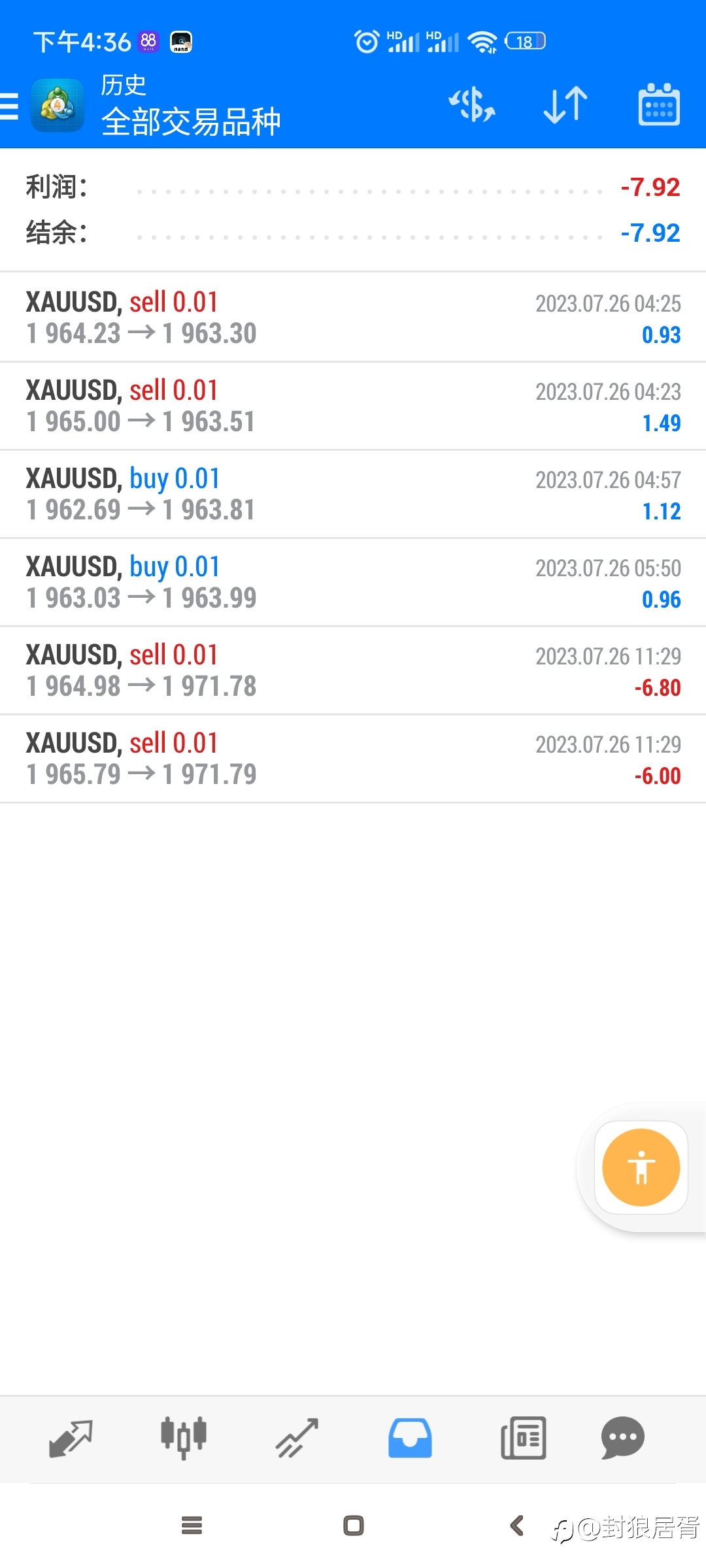Switch to the Trade tab
The width and height of the screenshot is (706, 1568).
pos(297,1438)
